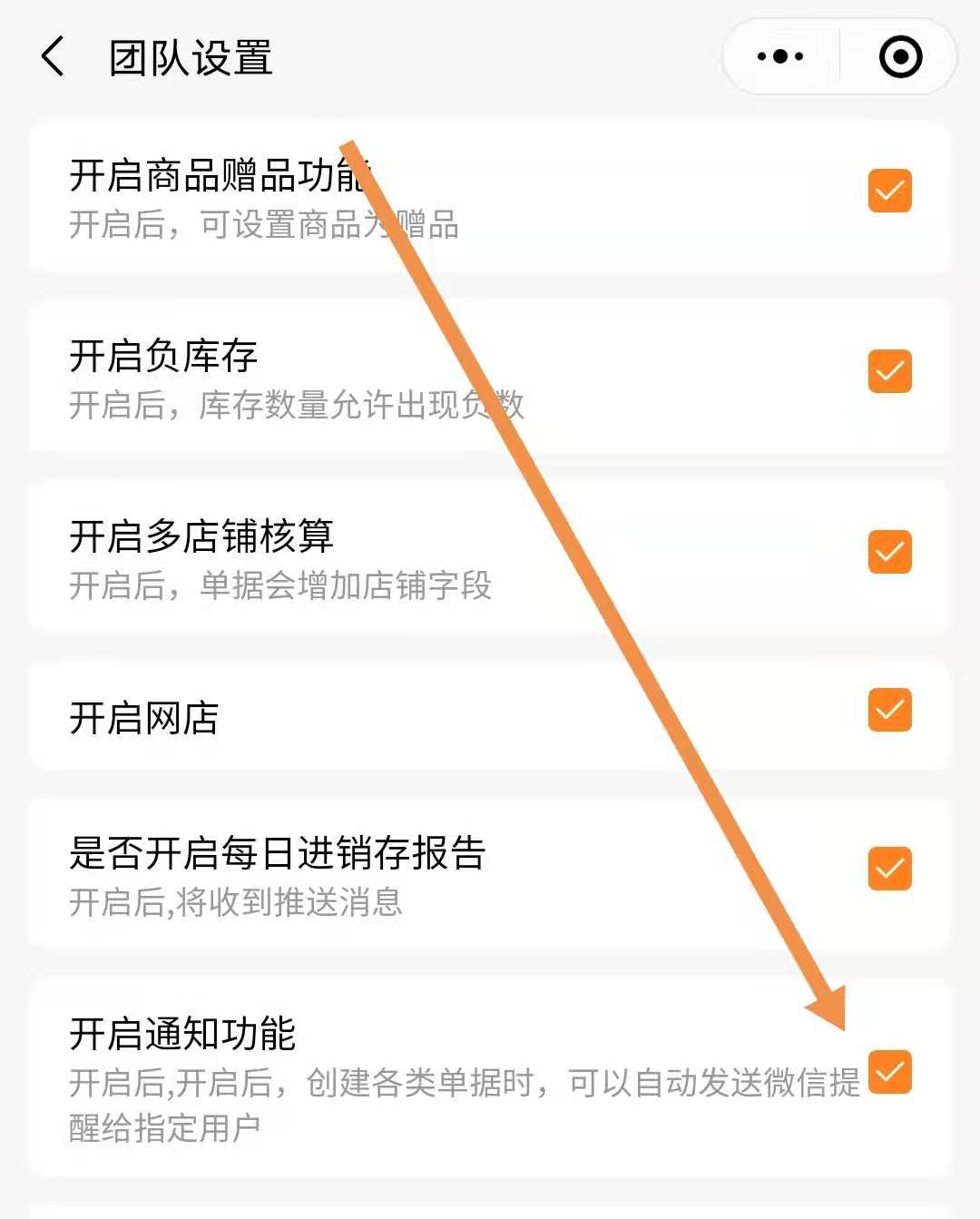Toggle 开启多店铺核算 checkbox off
Image resolution: width=980 pixels, height=1219 pixels.
889,552
